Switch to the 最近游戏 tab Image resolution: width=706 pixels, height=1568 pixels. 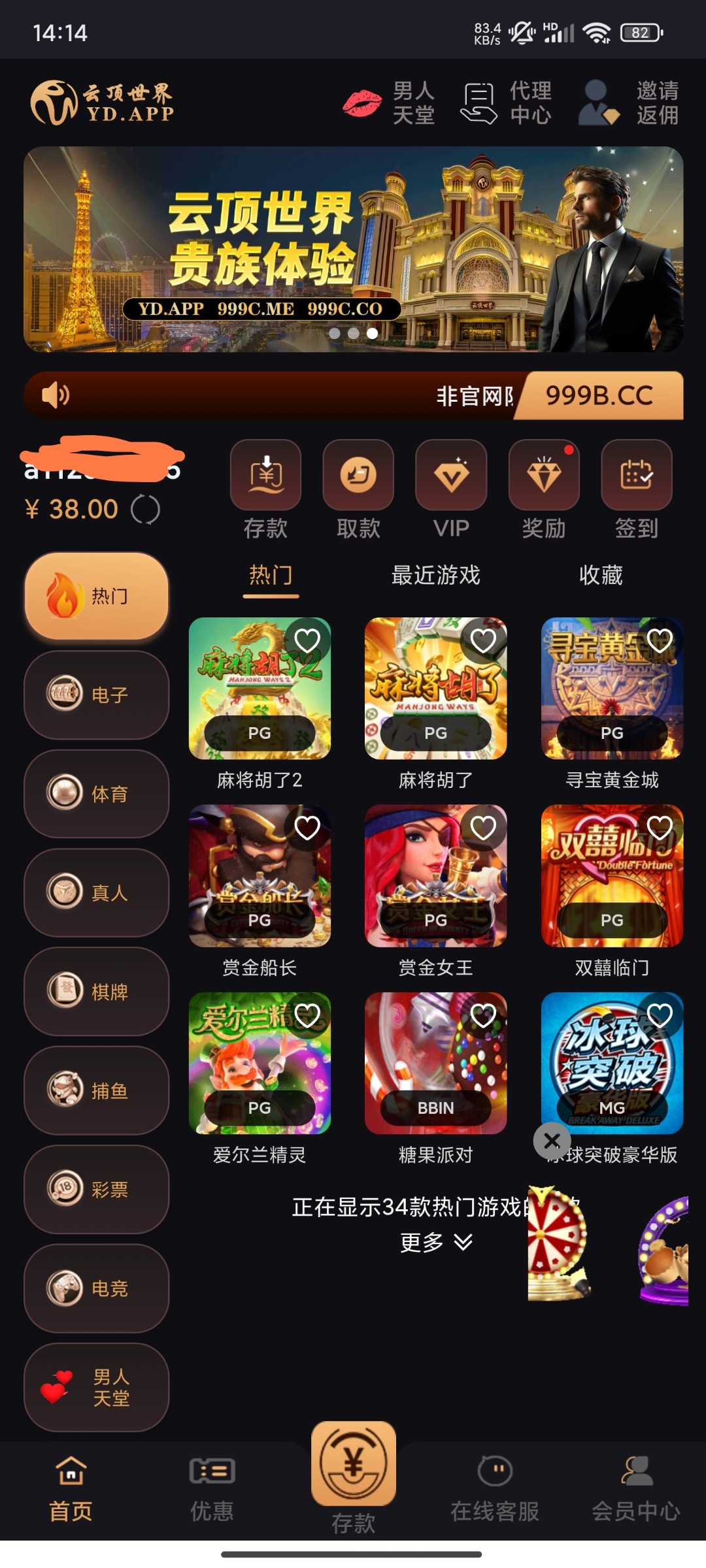click(x=435, y=575)
